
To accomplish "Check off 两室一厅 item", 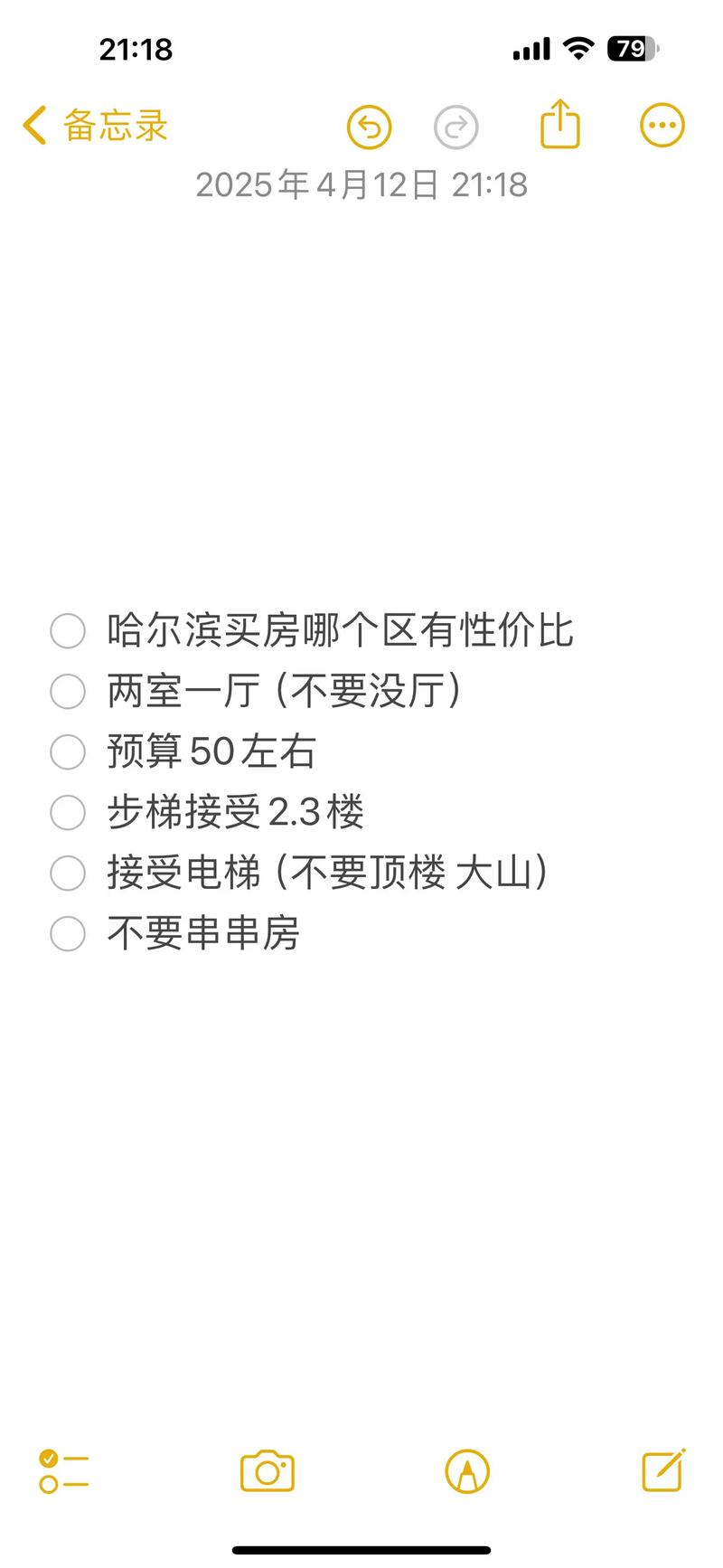I will (68, 692).
